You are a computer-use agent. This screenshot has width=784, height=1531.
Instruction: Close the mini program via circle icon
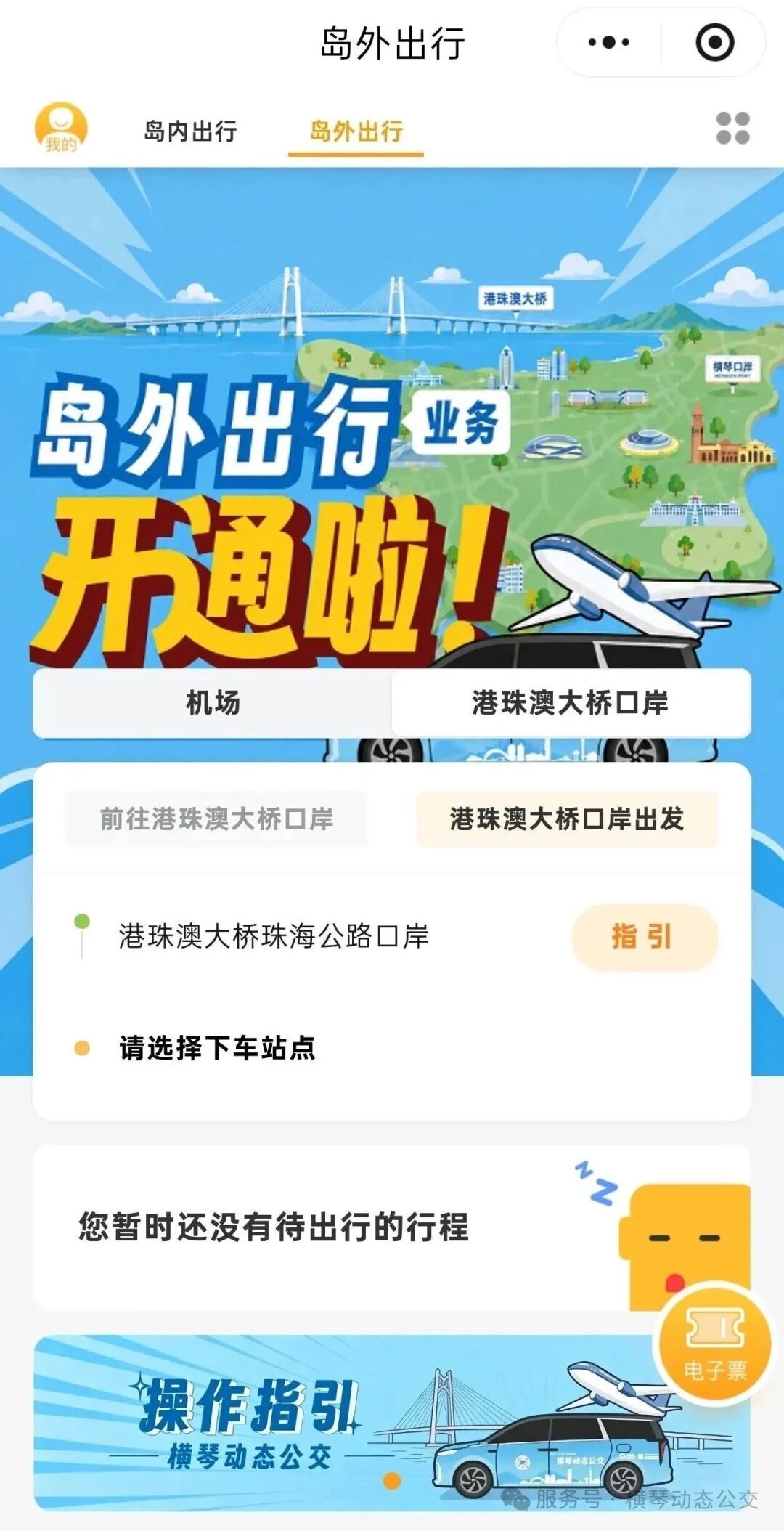[715, 42]
